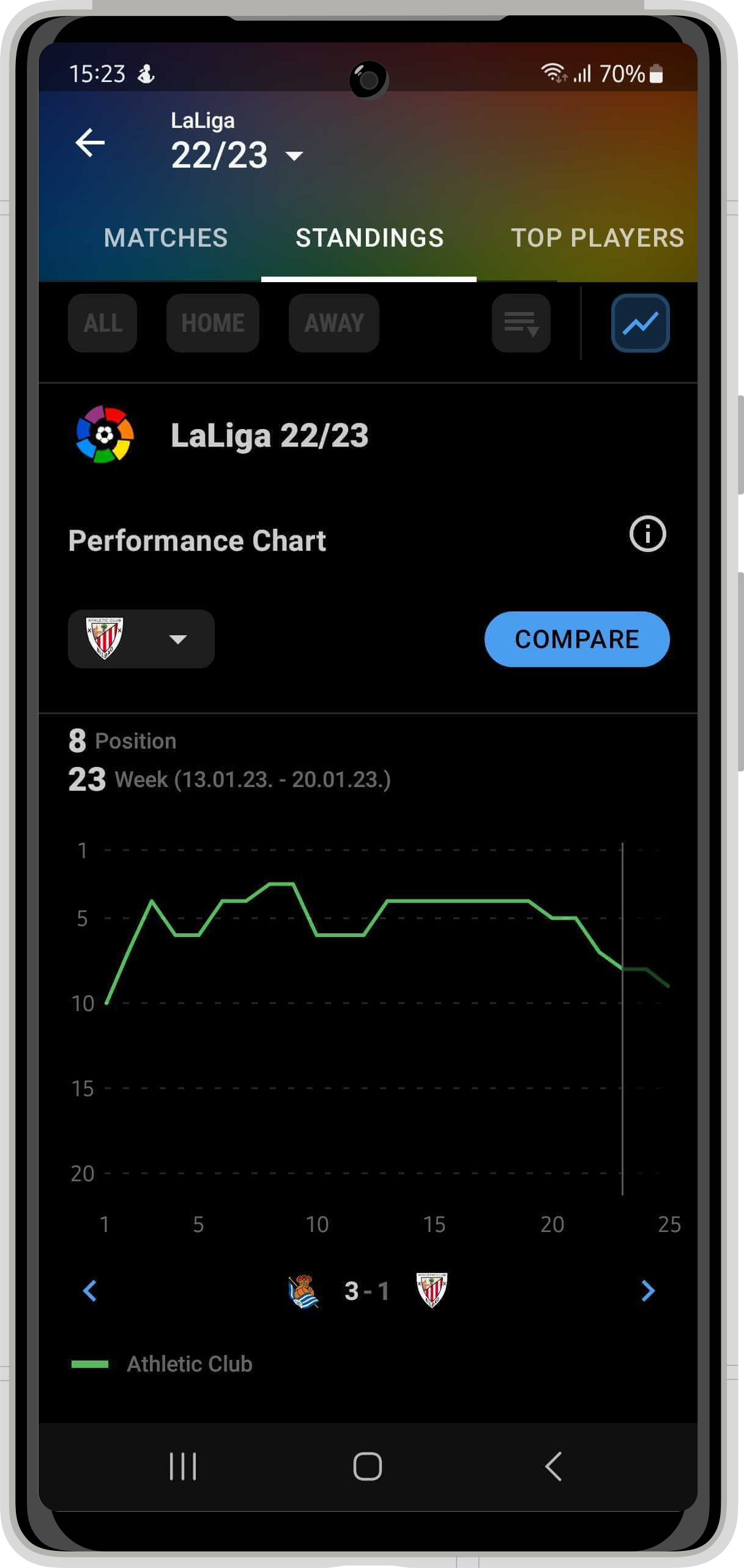This screenshot has height=1568, width=744.
Task: Select the ALL standings filter
Action: [103, 323]
